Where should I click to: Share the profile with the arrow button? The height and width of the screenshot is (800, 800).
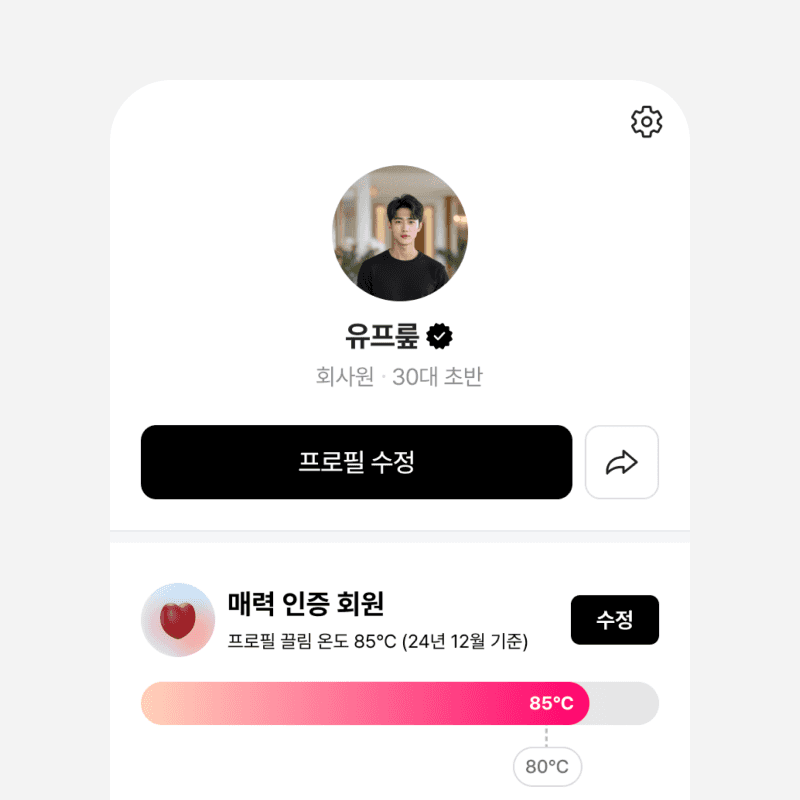point(621,462)
